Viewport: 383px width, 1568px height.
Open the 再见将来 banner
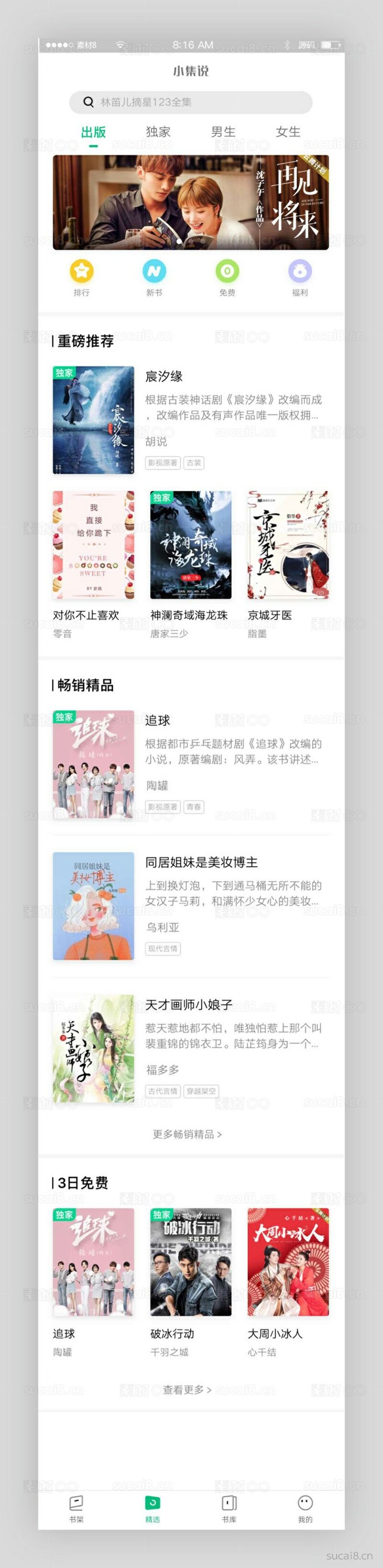191,202
